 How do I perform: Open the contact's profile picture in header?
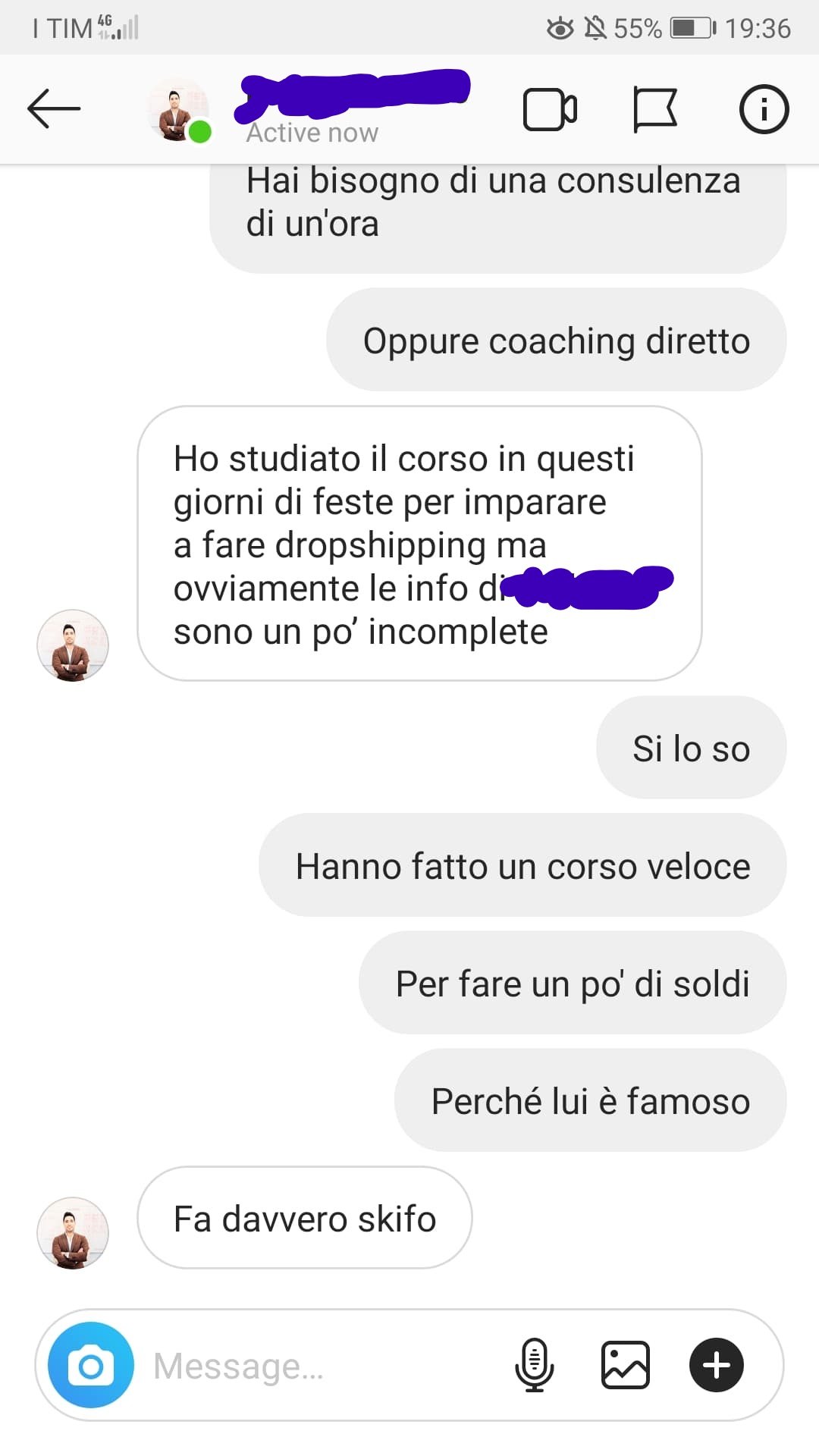coord(177,111)
